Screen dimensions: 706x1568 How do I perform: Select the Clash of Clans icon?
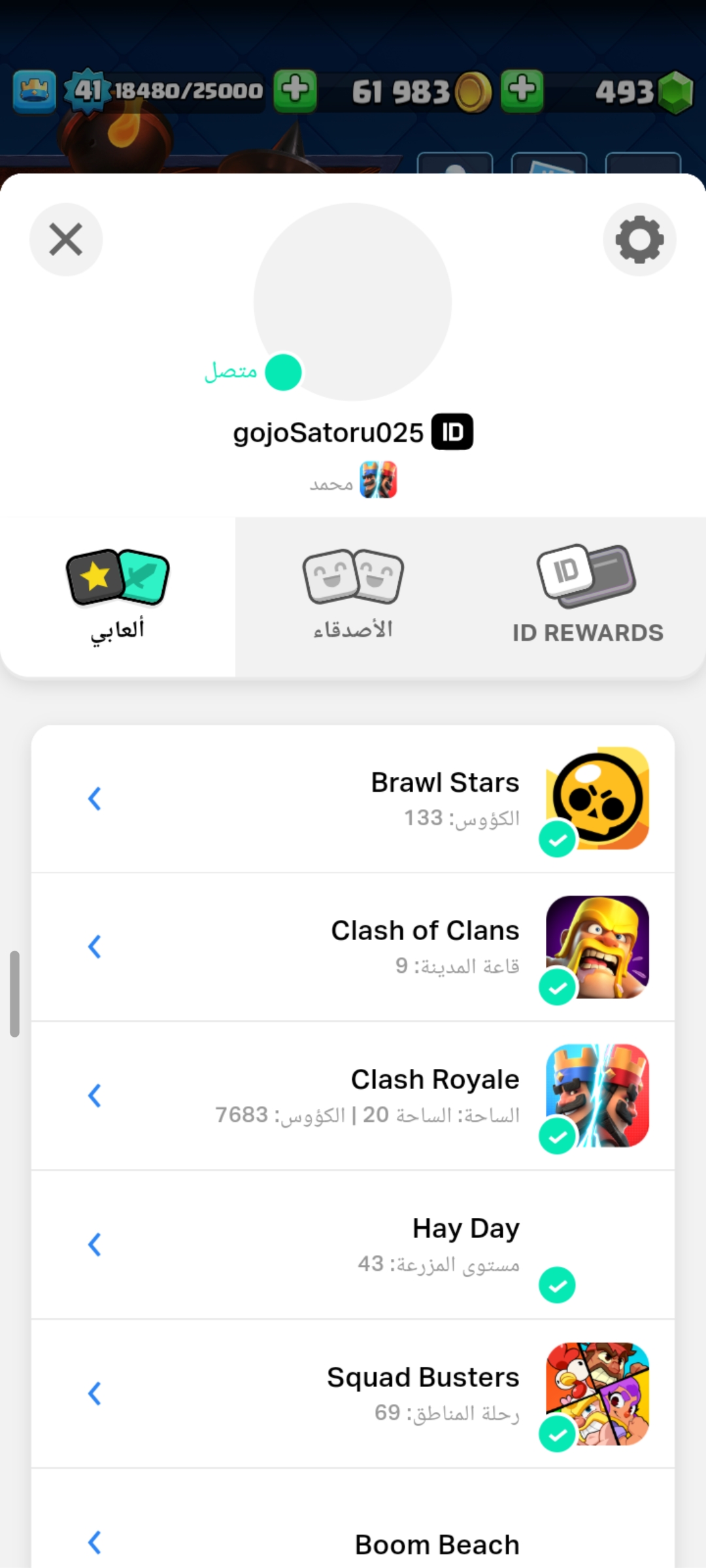click(596, 946)
